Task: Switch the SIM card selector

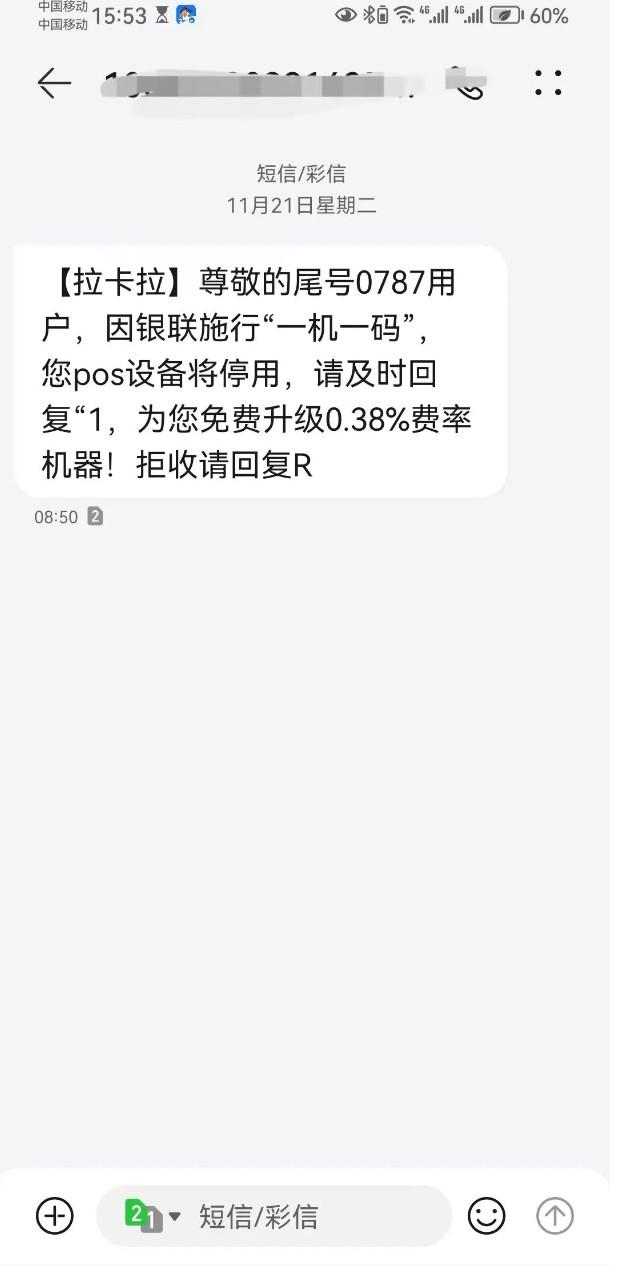Action: pyautogui.click(x=151, y=1216)
